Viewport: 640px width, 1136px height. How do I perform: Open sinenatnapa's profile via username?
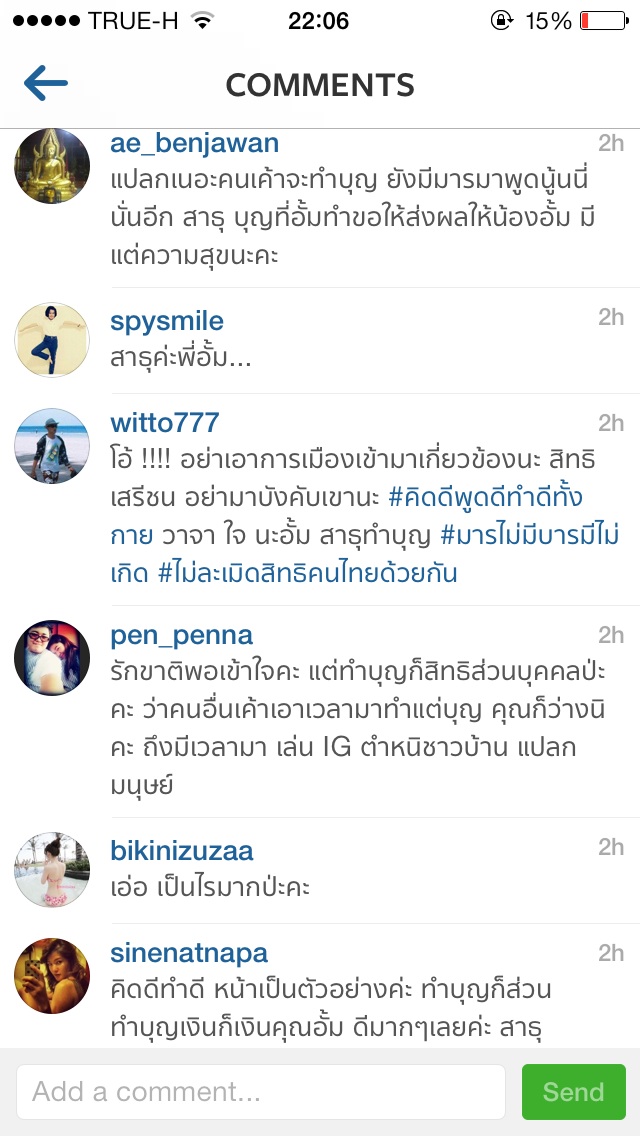pos(189,953)
